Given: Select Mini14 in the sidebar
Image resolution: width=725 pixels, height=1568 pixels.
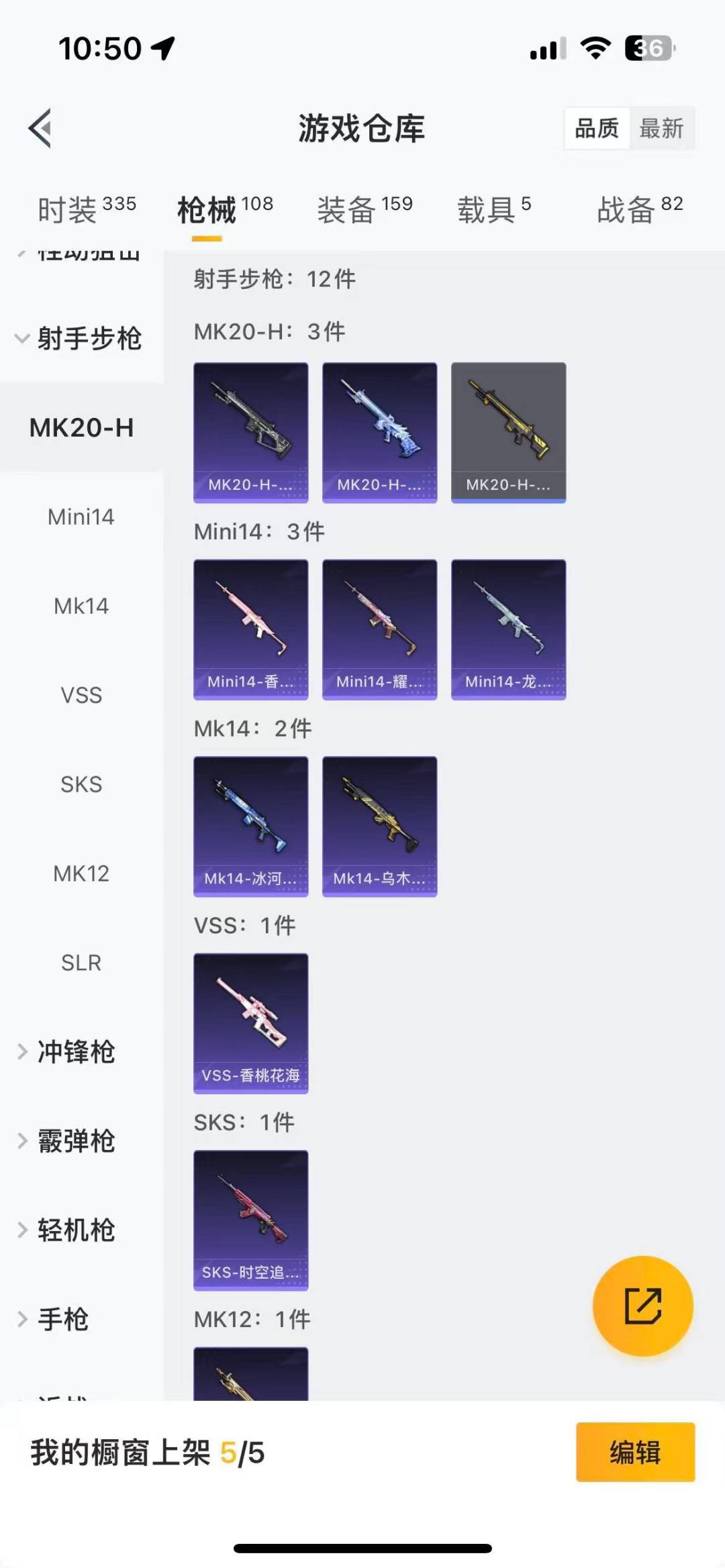Looking at the screenshot, I should click(81, 517).
